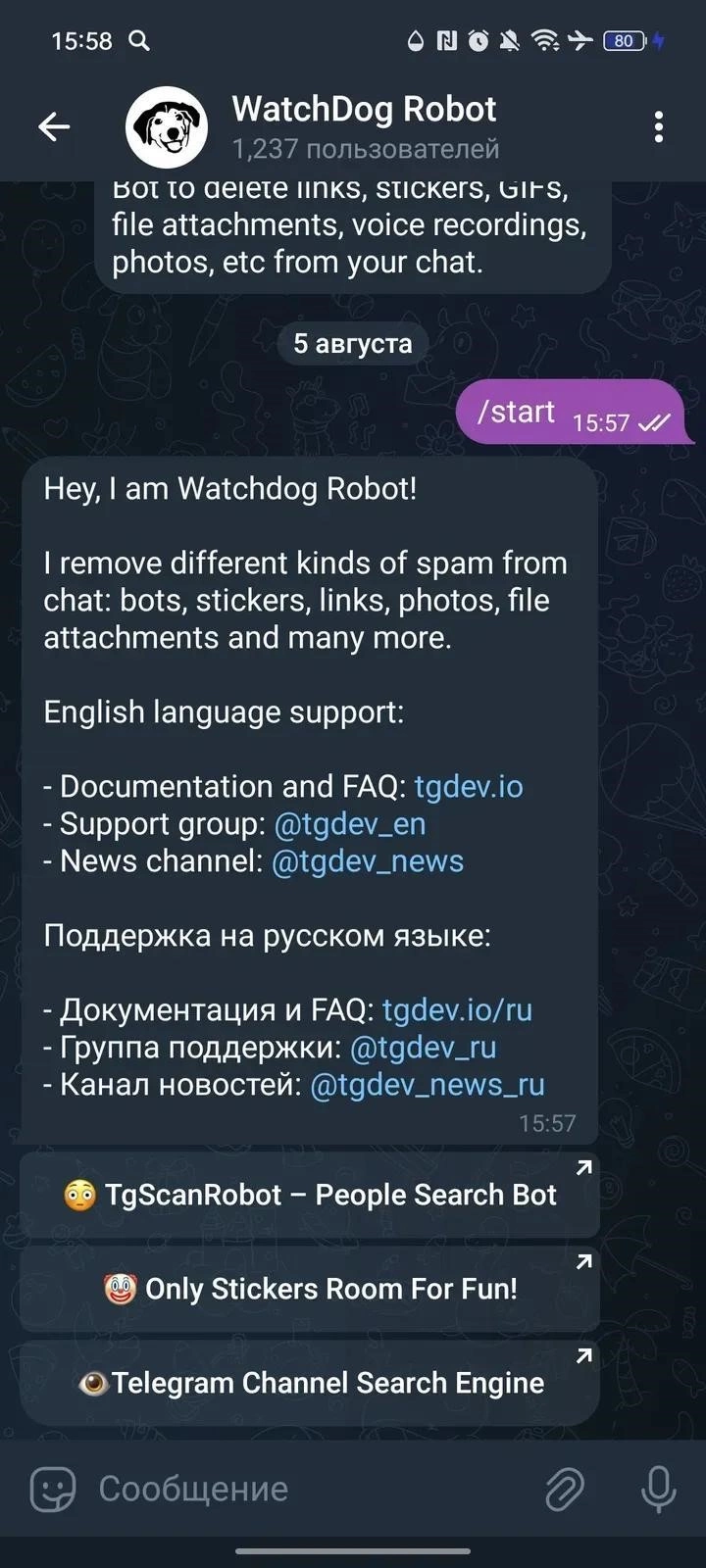Open the tgdev.io documentation link

469,787
